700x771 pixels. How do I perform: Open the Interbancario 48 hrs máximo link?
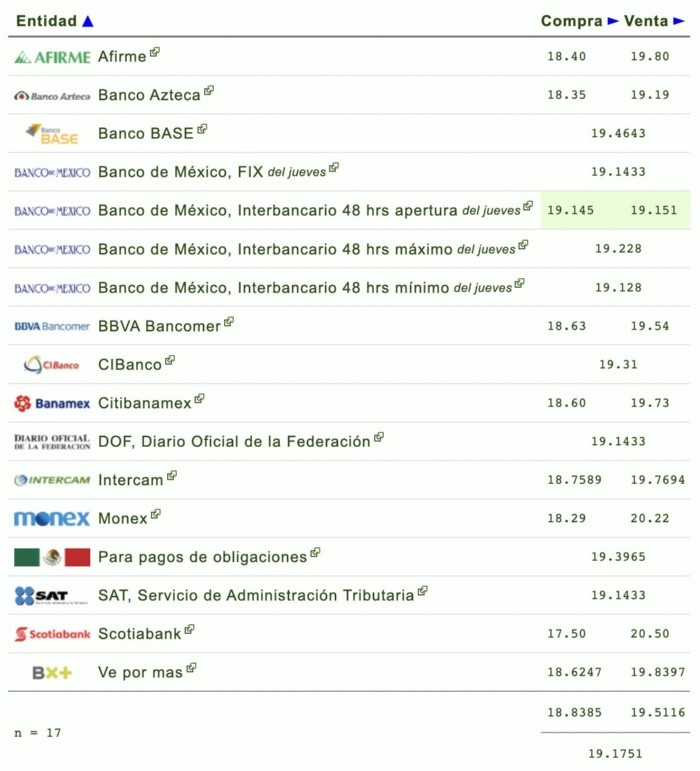tap(524, 245)
